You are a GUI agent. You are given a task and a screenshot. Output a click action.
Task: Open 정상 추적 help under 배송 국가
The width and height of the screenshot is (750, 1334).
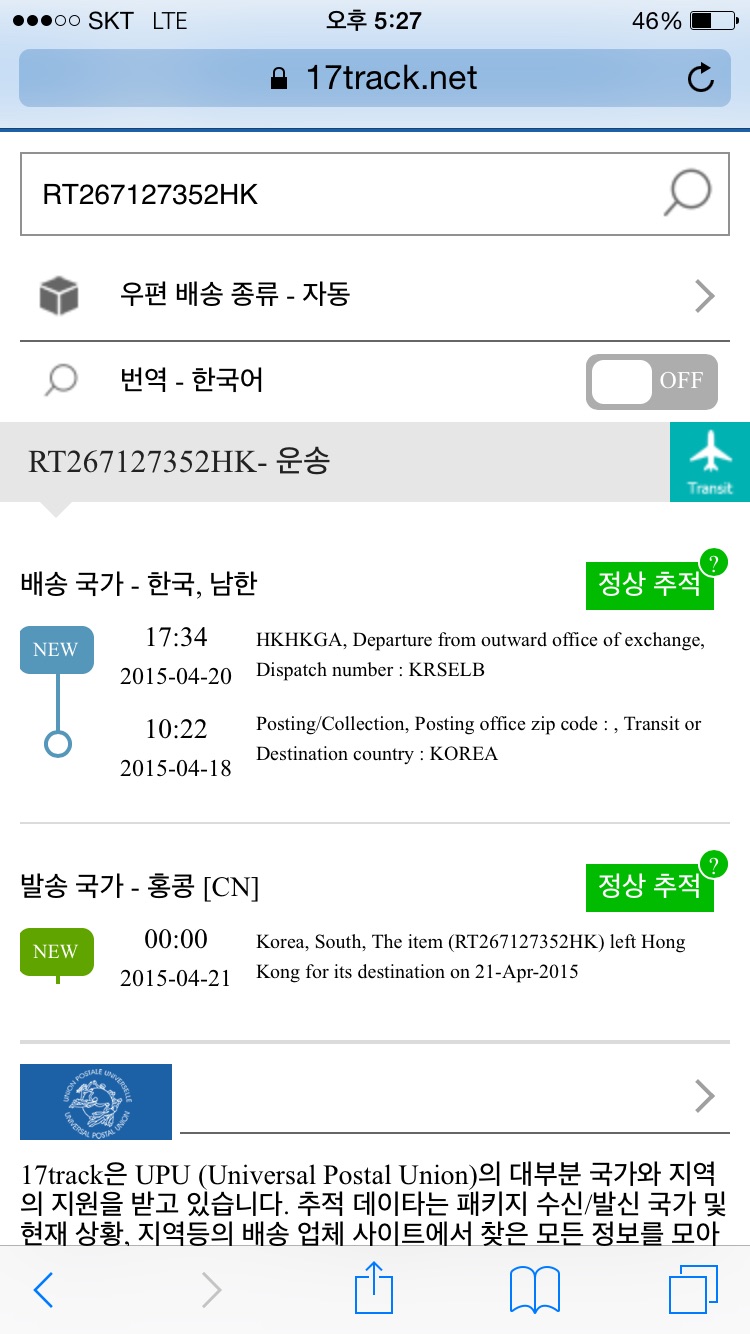click(x=713, y=563)
